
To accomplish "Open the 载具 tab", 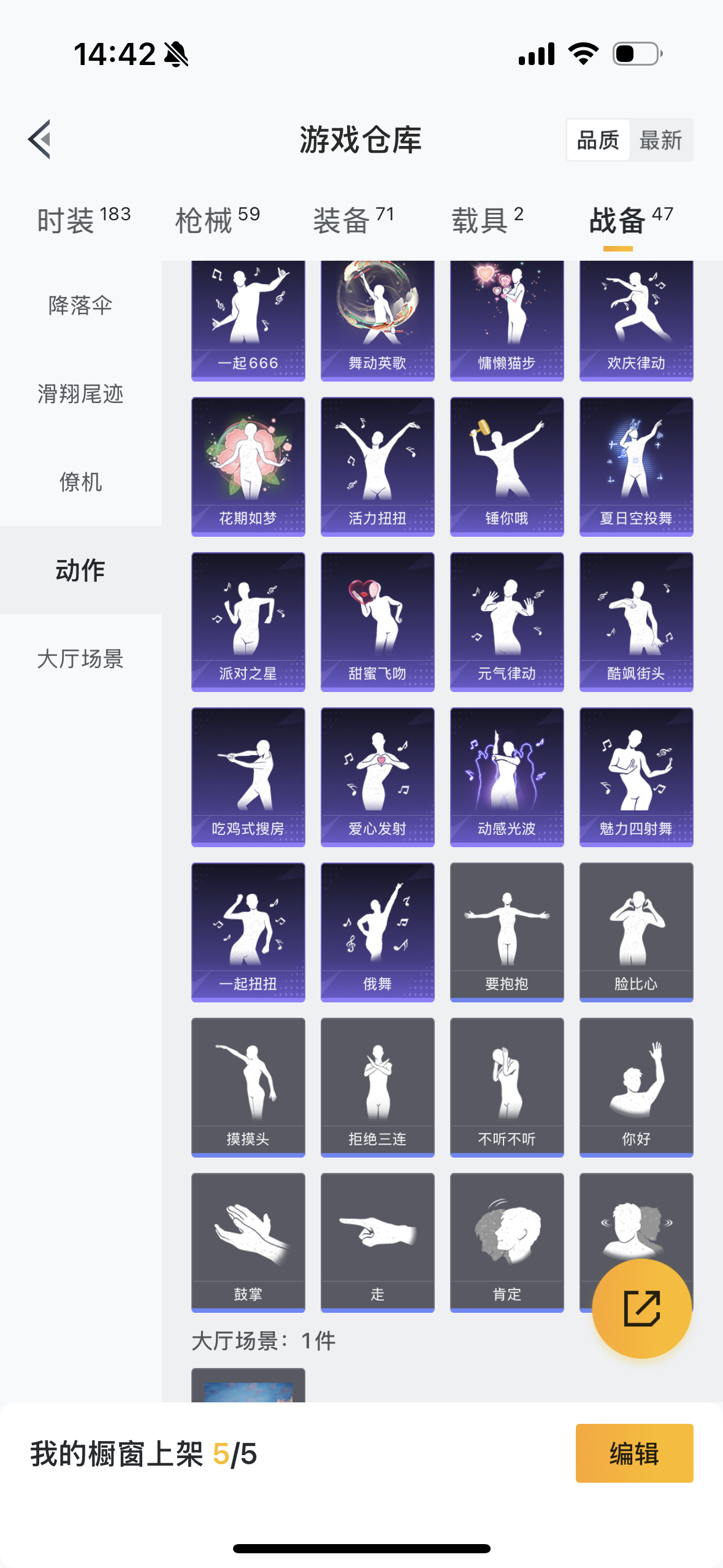I will 488,220.
